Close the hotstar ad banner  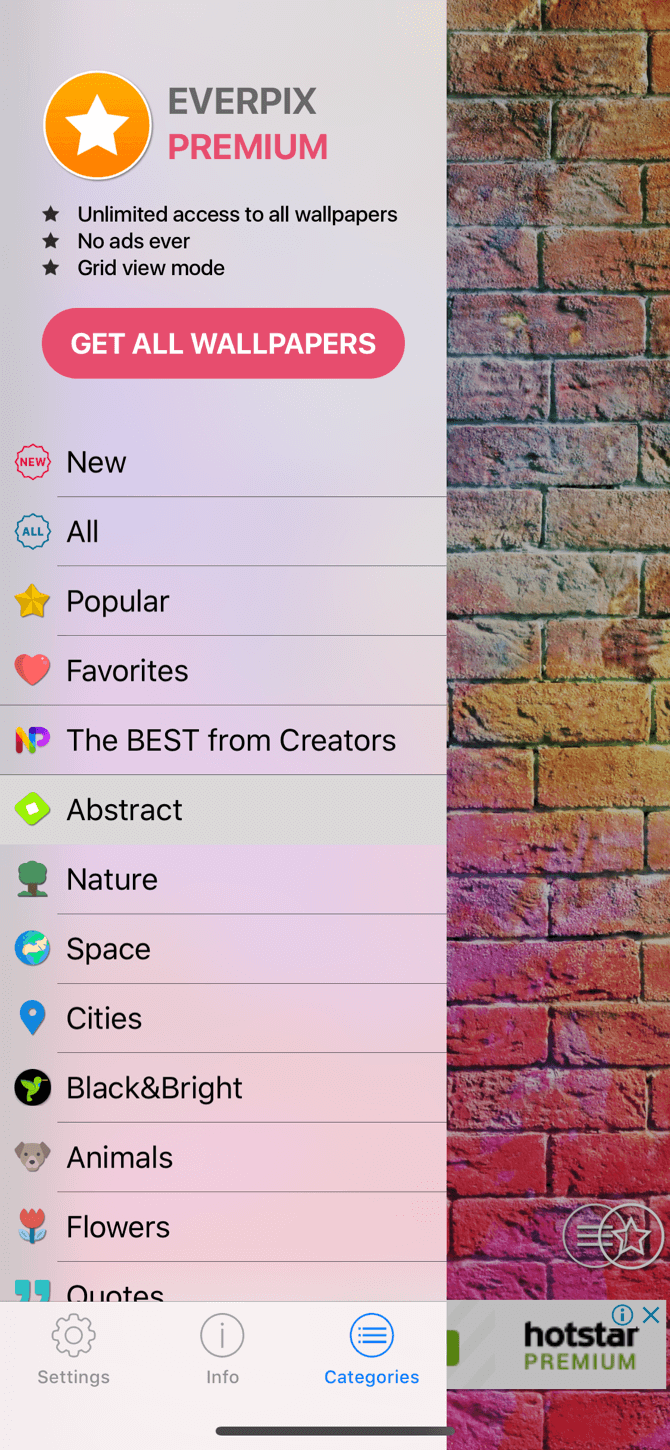point(651,1315)
